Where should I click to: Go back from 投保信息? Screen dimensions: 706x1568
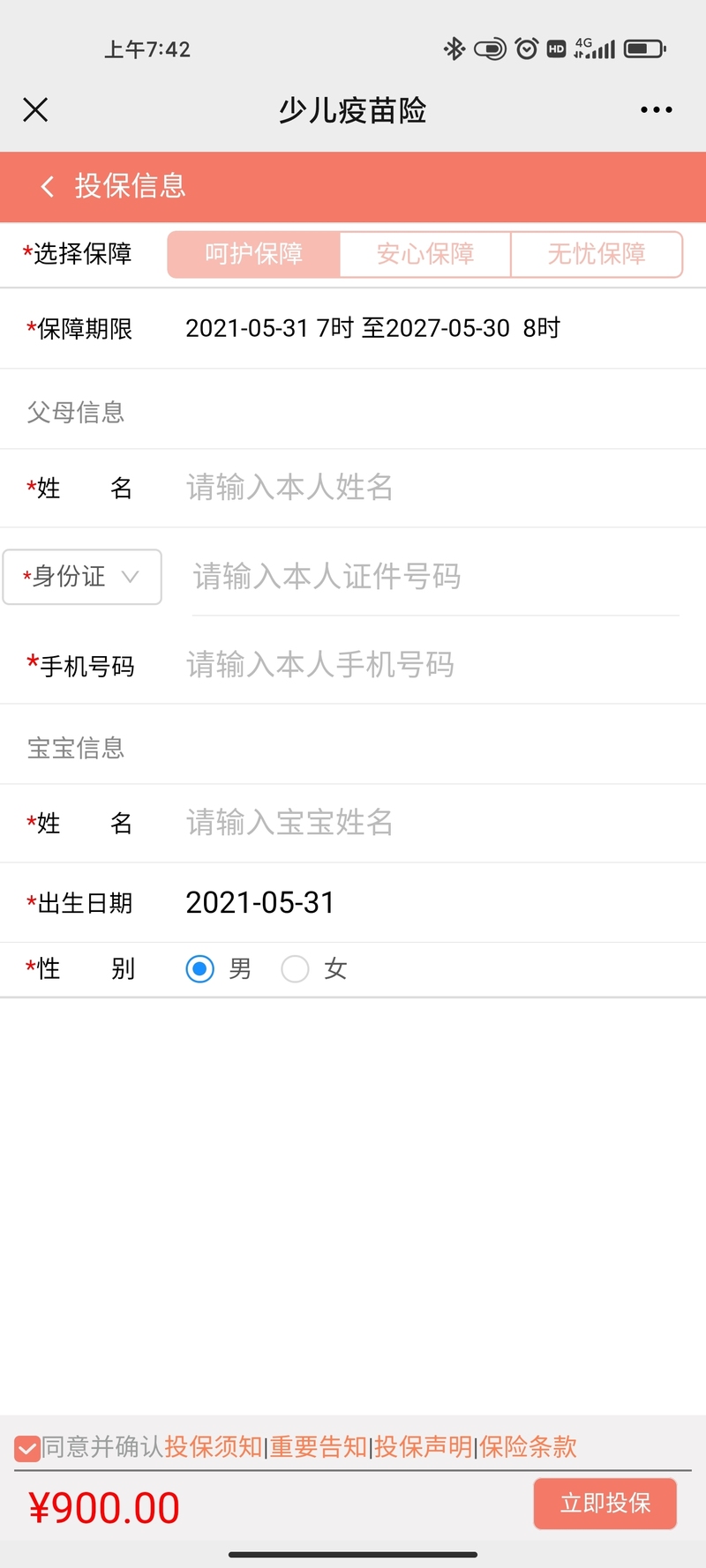coord(48,186)
